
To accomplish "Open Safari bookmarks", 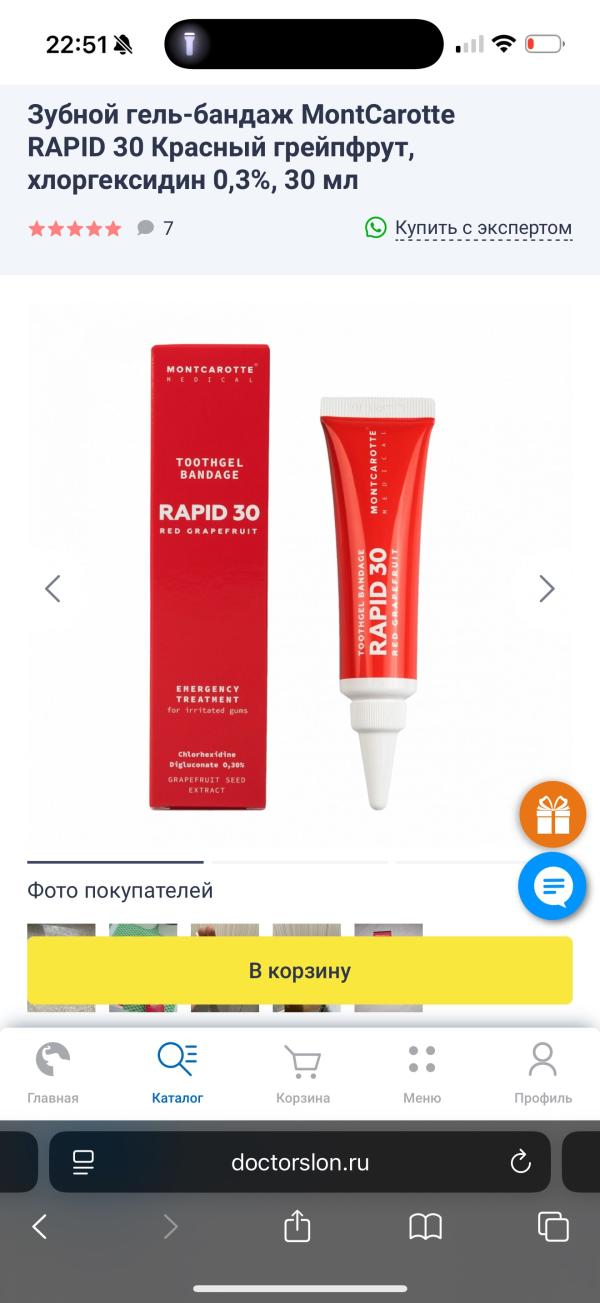I will click(425, 1227).
